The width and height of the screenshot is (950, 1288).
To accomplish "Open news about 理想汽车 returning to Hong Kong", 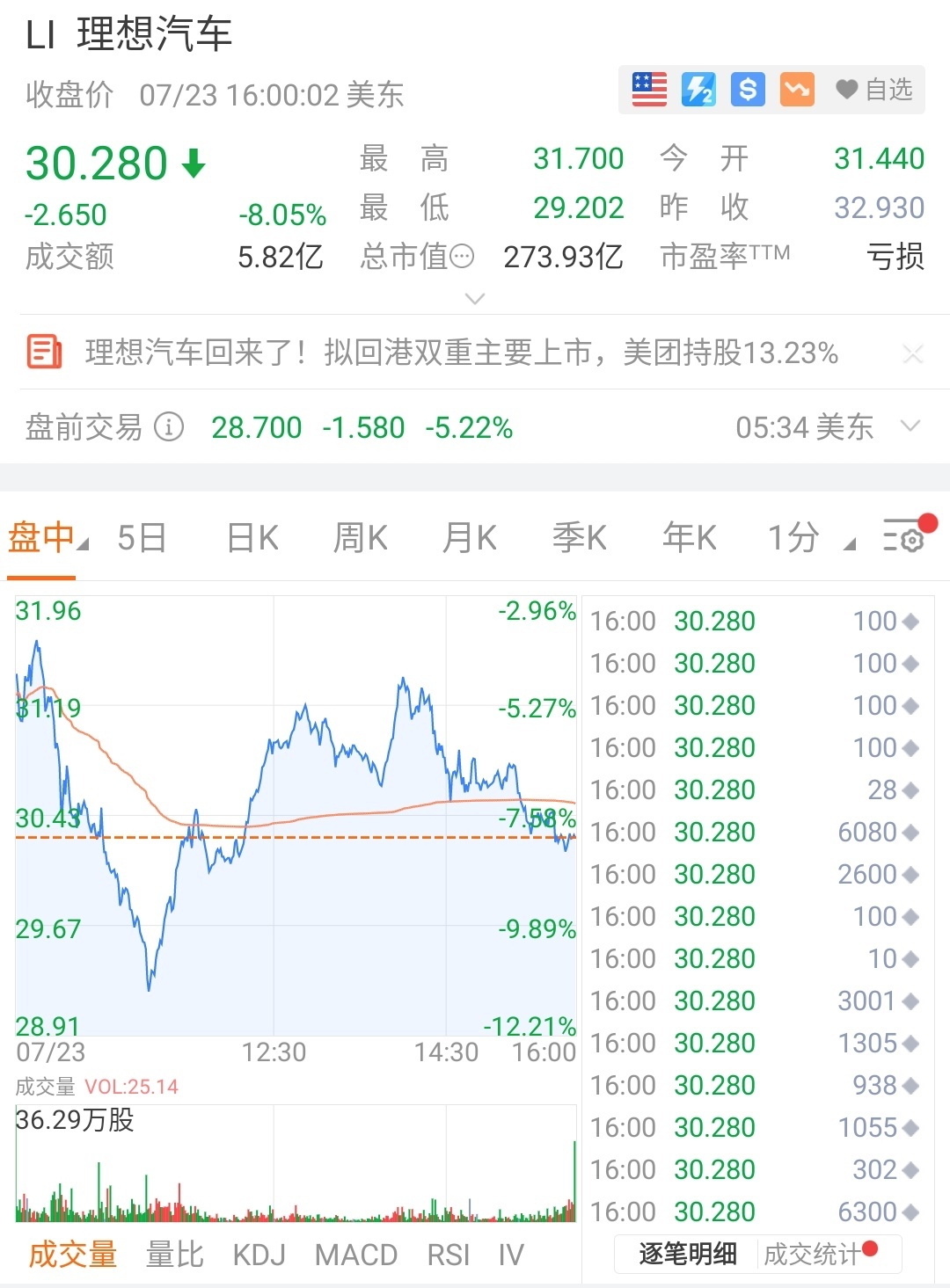I will click(461, 353).
